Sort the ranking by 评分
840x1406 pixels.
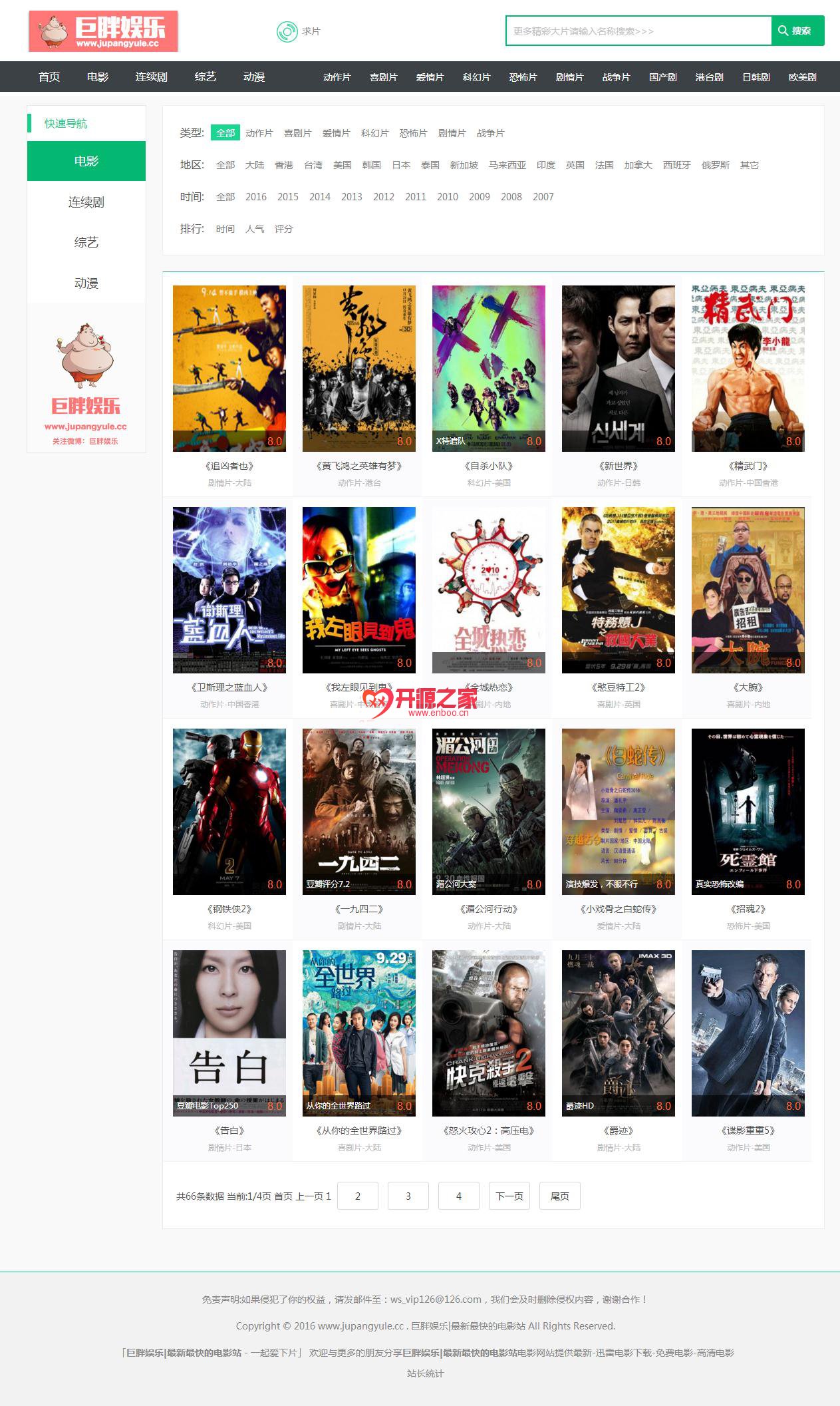coord(283,229)
